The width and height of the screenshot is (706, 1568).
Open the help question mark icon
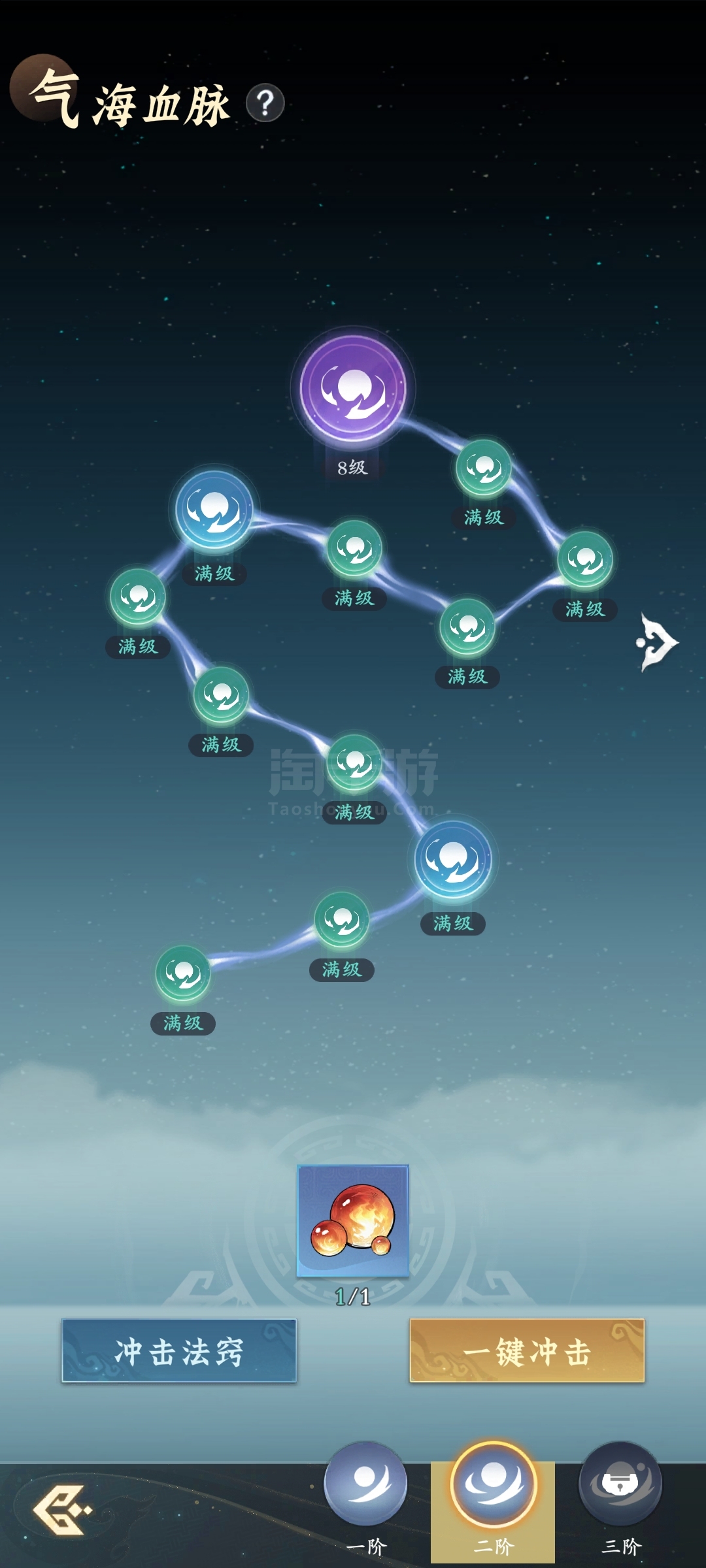tap(265, 103)
